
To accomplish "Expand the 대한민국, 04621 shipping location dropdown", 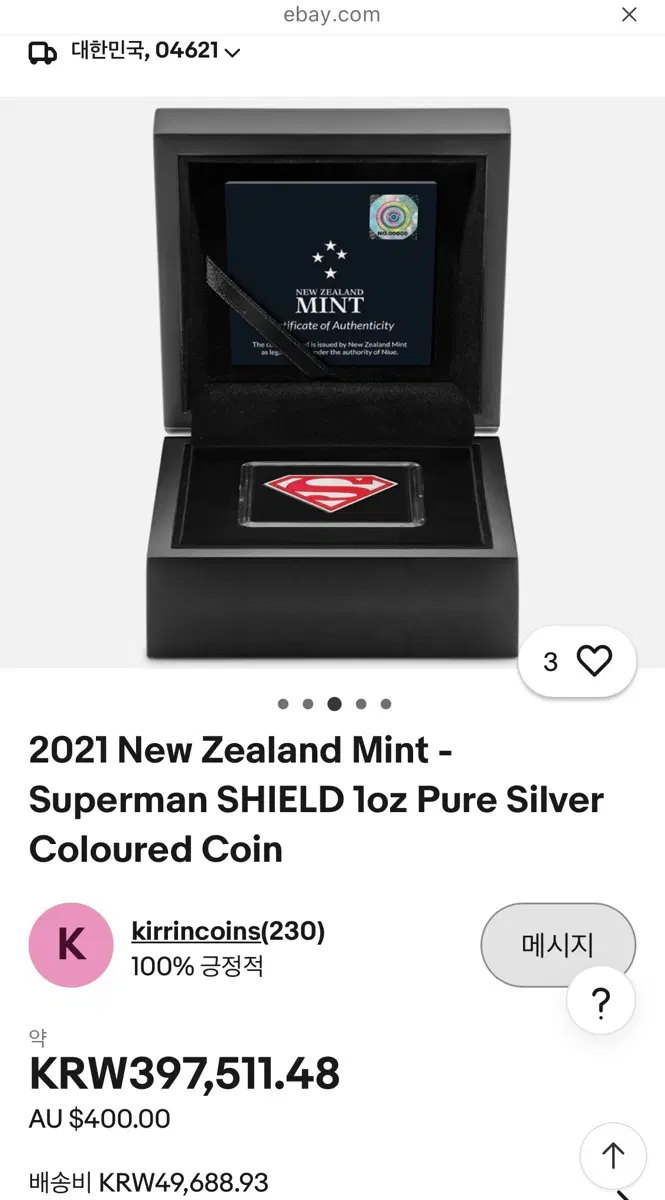I will (x=134, y=51).
